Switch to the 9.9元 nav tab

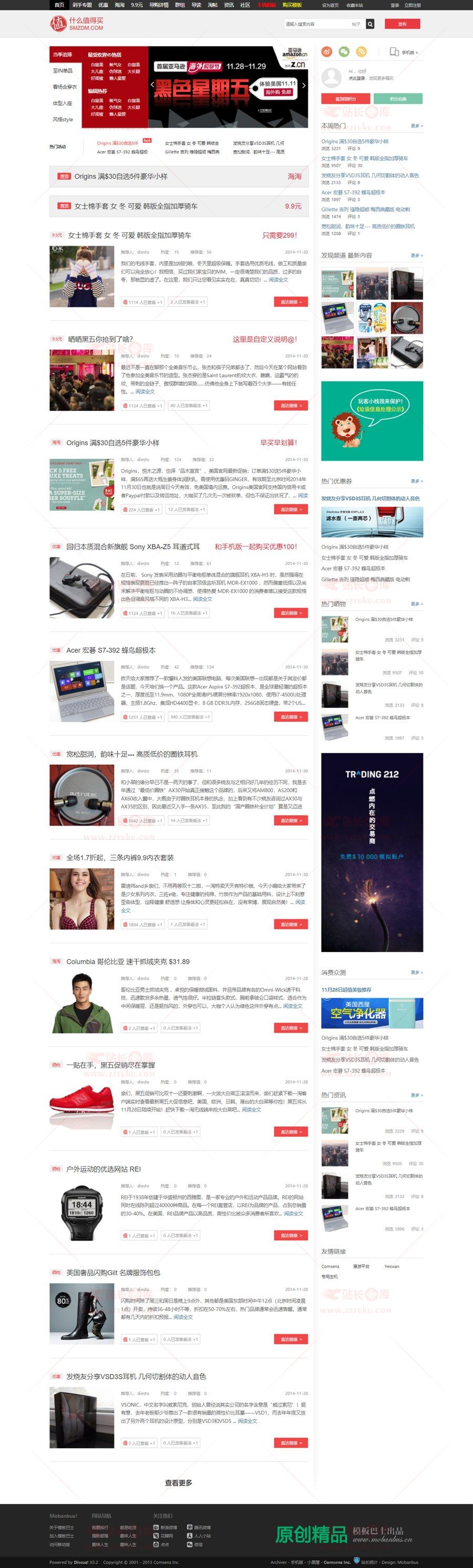pos(136,5)
